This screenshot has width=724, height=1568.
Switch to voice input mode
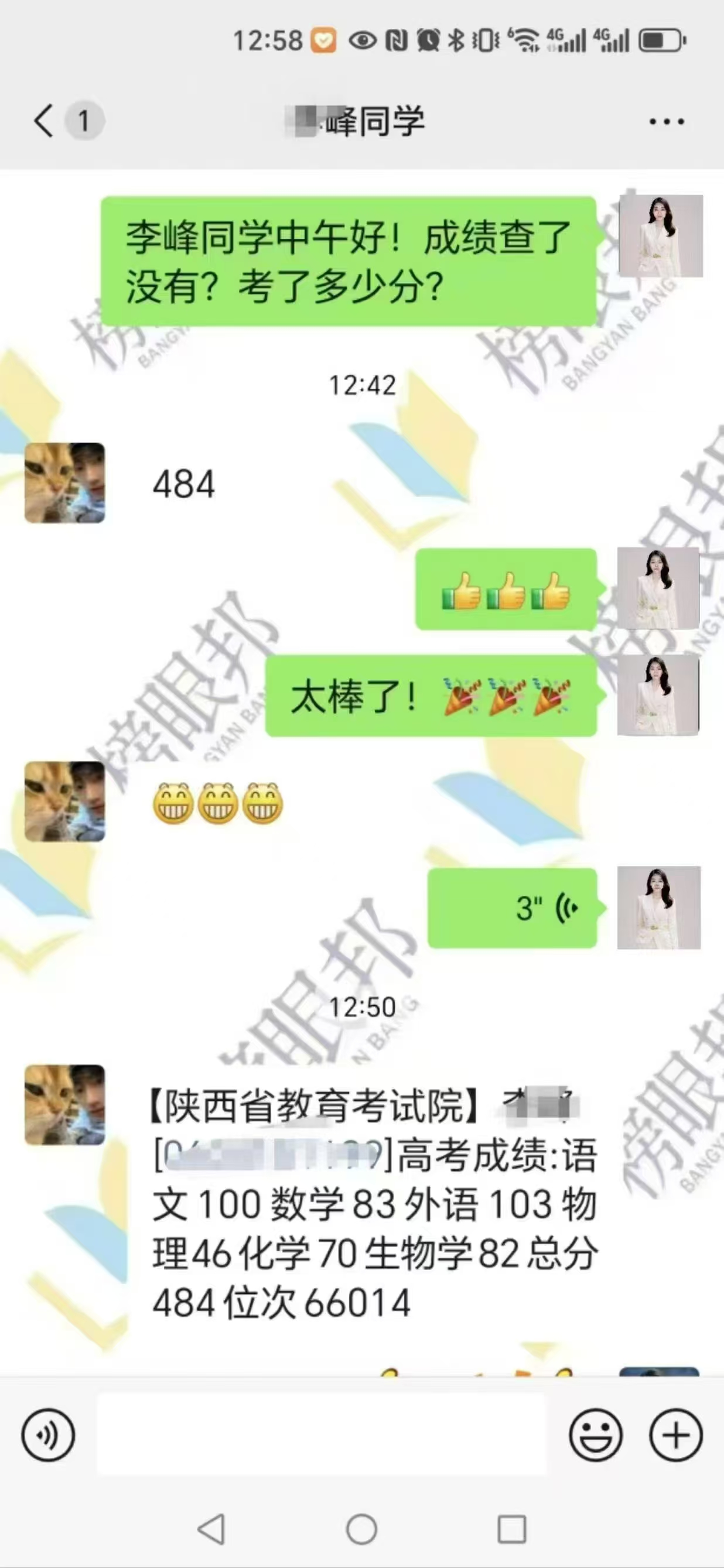pos(48,1435)
